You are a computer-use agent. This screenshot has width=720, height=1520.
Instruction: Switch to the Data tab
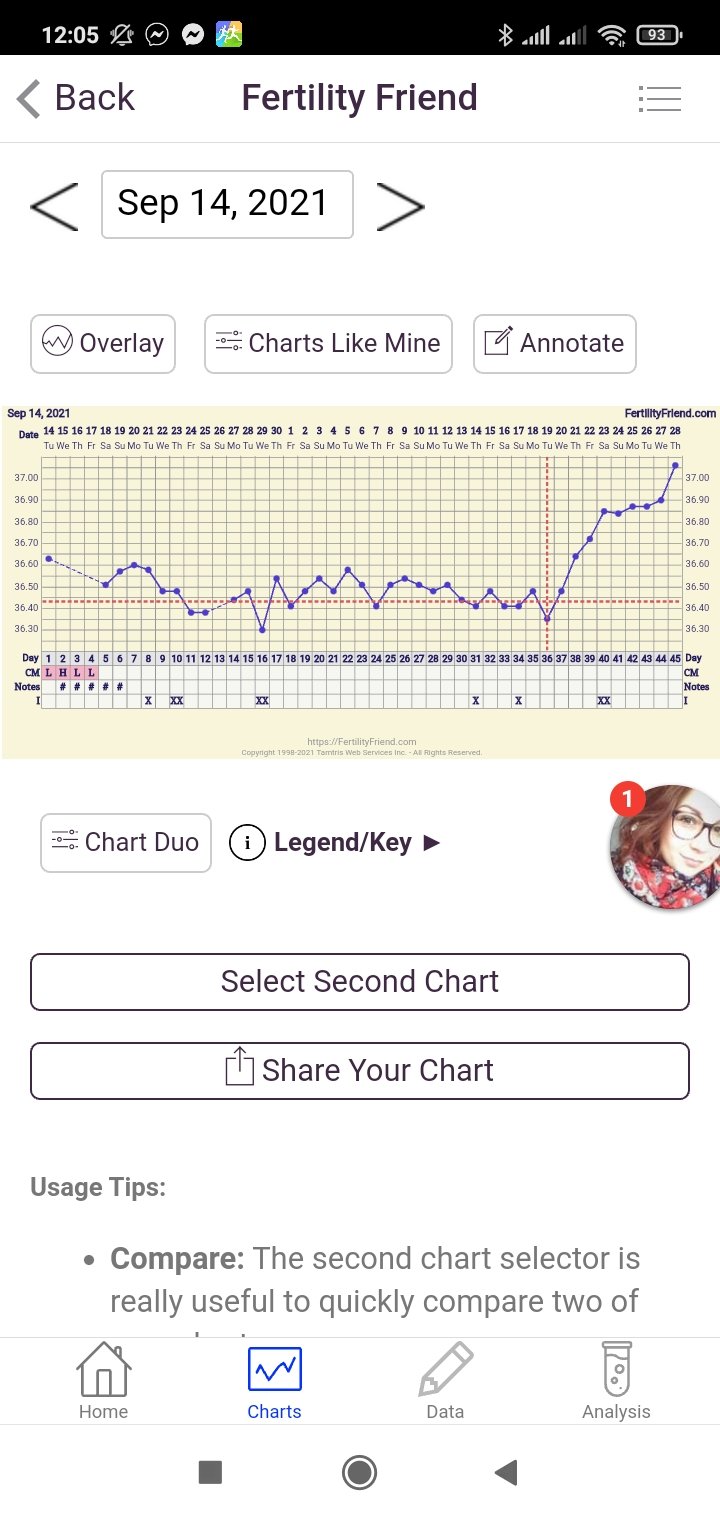(x=445, y=1382)
